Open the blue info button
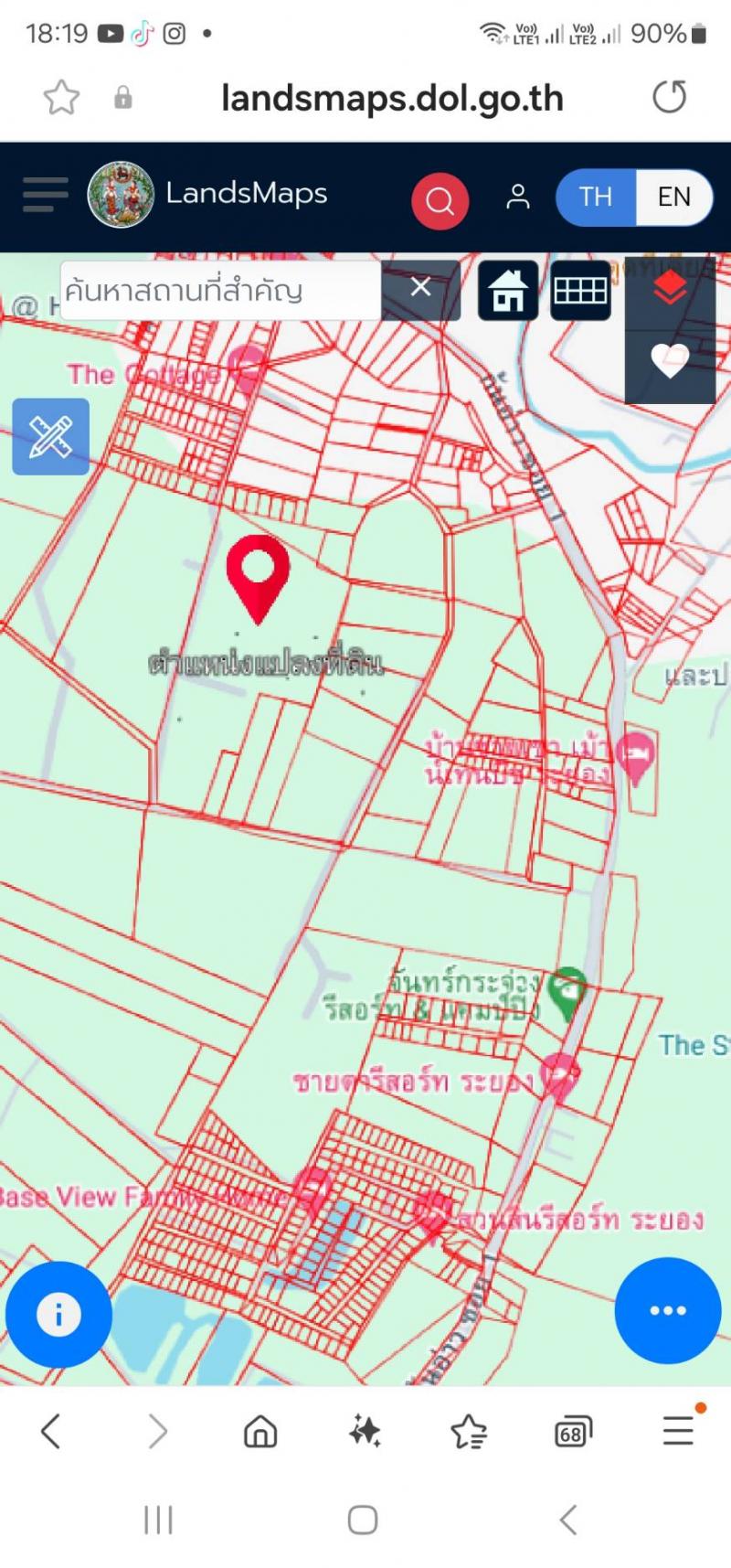Viewport: 731px width, 1568px height. 58,1314
